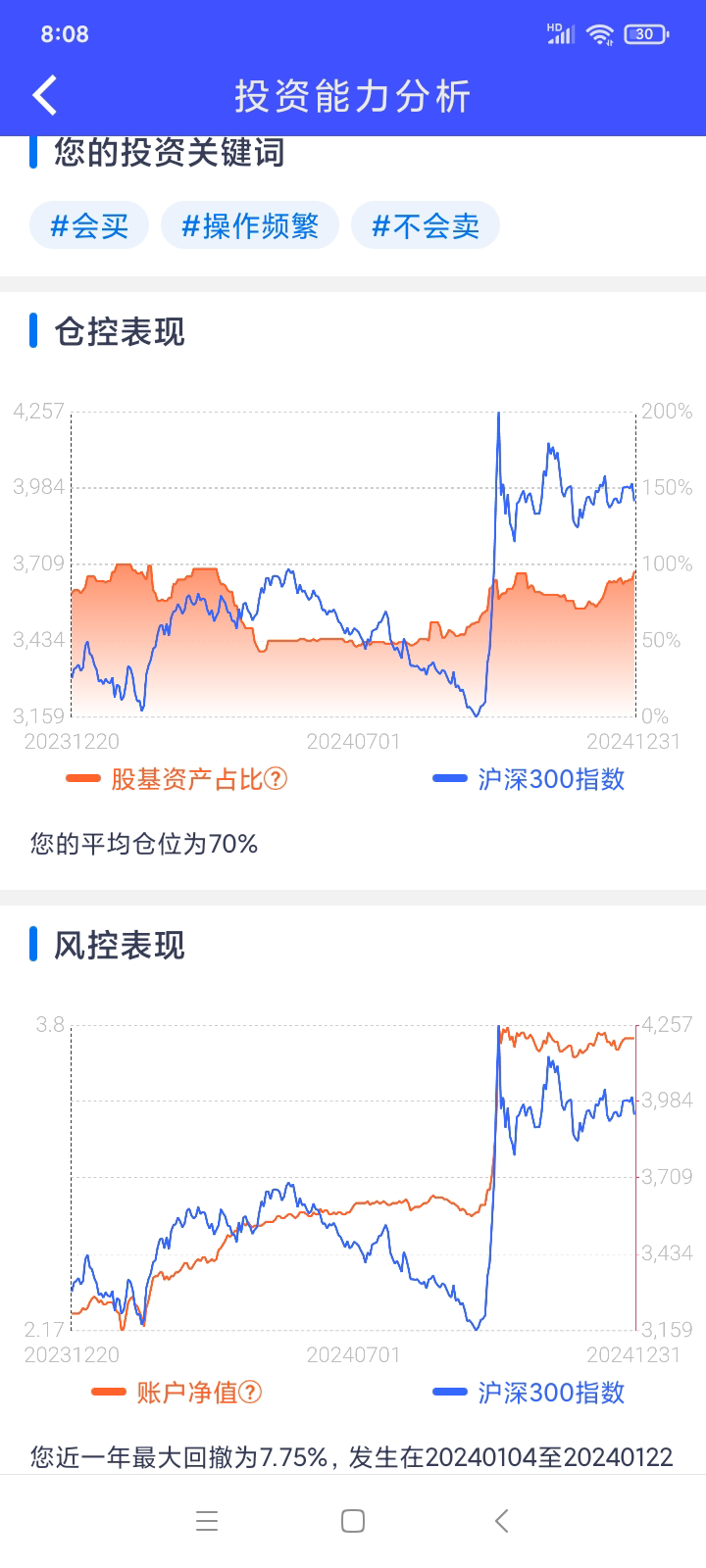
Task: Show explanation for 账户净值 help icon
Action: (251, 1393)
